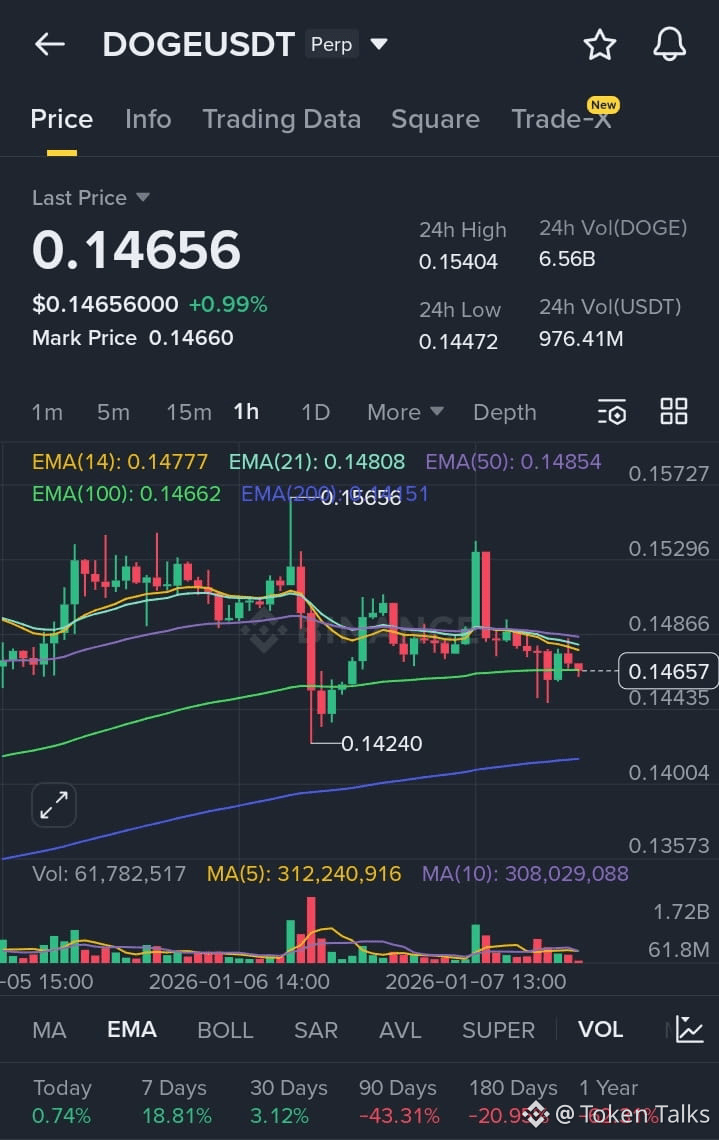Open indicator settings chart icon
Image resolution: width=719 pixels, height=1140 pixels.
click(689, 1029)
